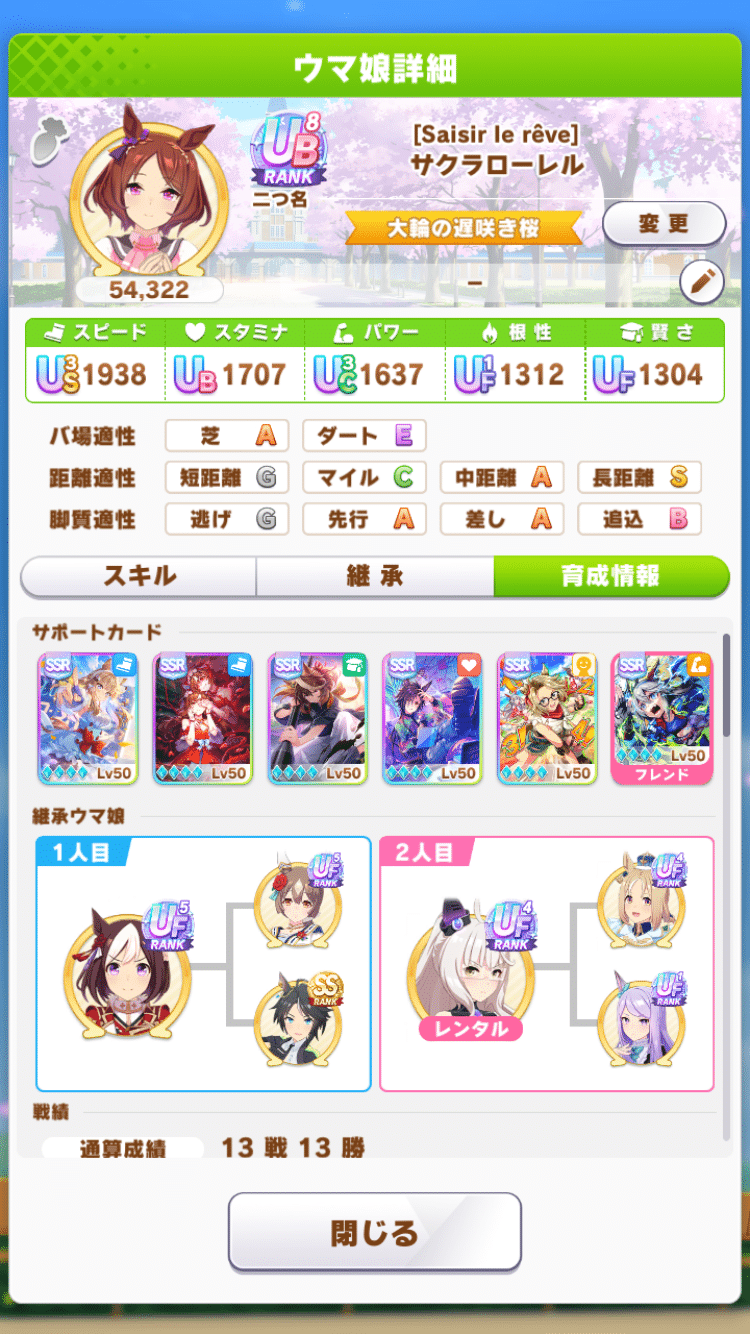Image resolution: width=750 pixels, height=1334 pixels.
Task: Select the 育成情報 tab
Action: point(610,576)
